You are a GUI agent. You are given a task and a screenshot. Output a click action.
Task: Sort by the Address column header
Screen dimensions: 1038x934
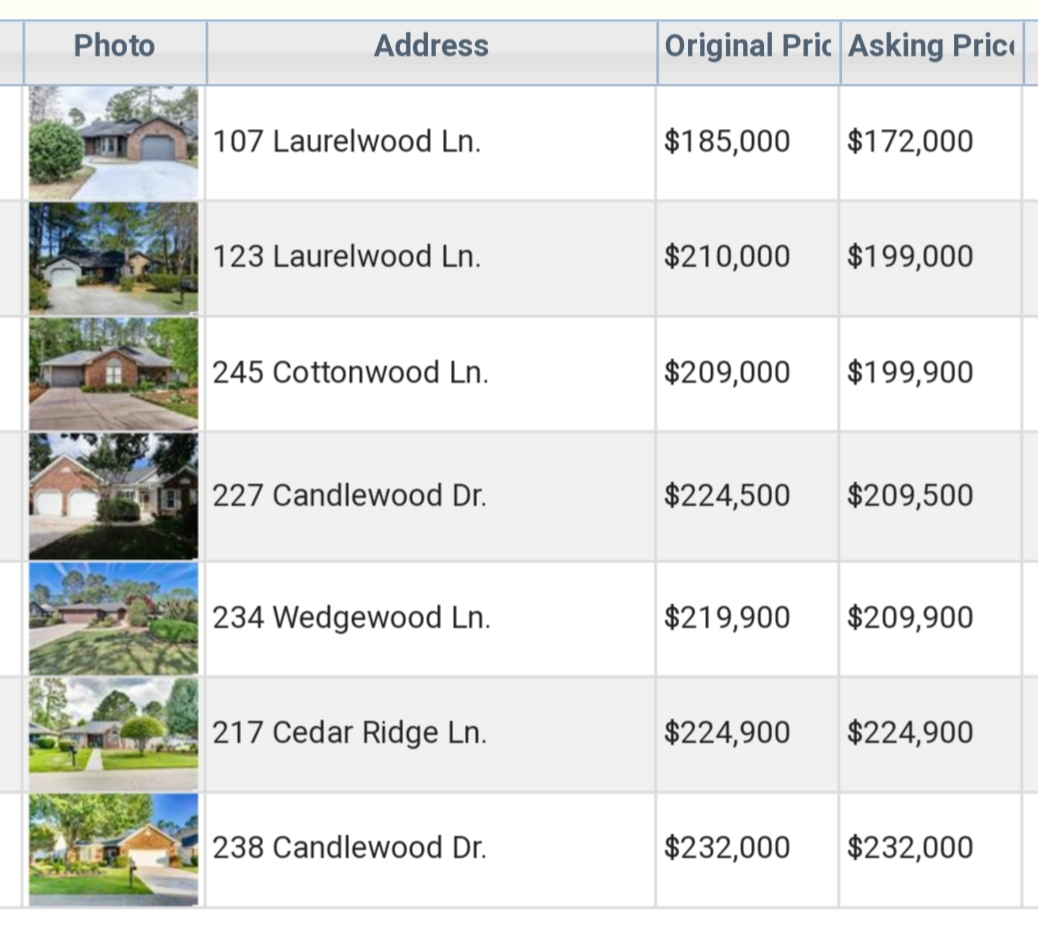[x=431, y=46]
